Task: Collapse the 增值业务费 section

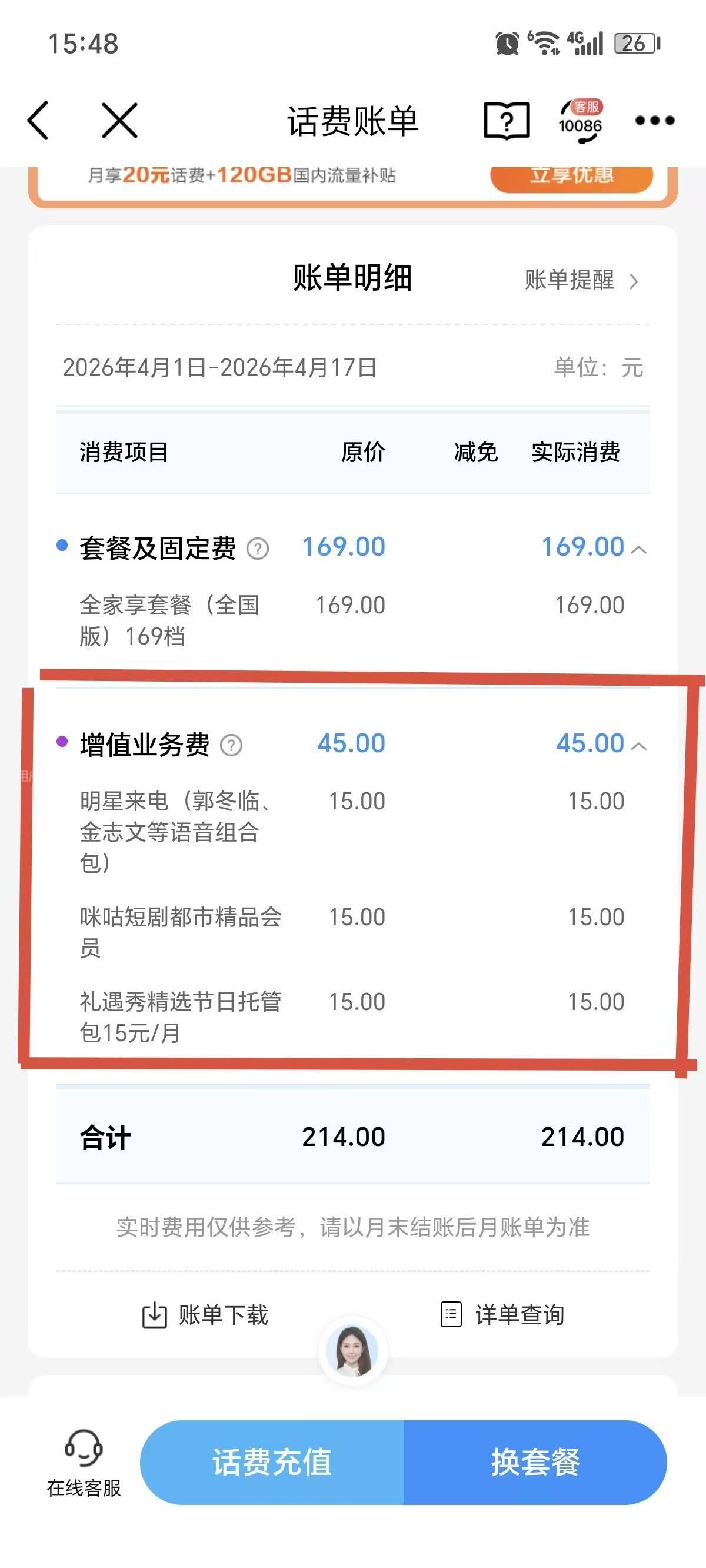Action: (x=639, y=746)
